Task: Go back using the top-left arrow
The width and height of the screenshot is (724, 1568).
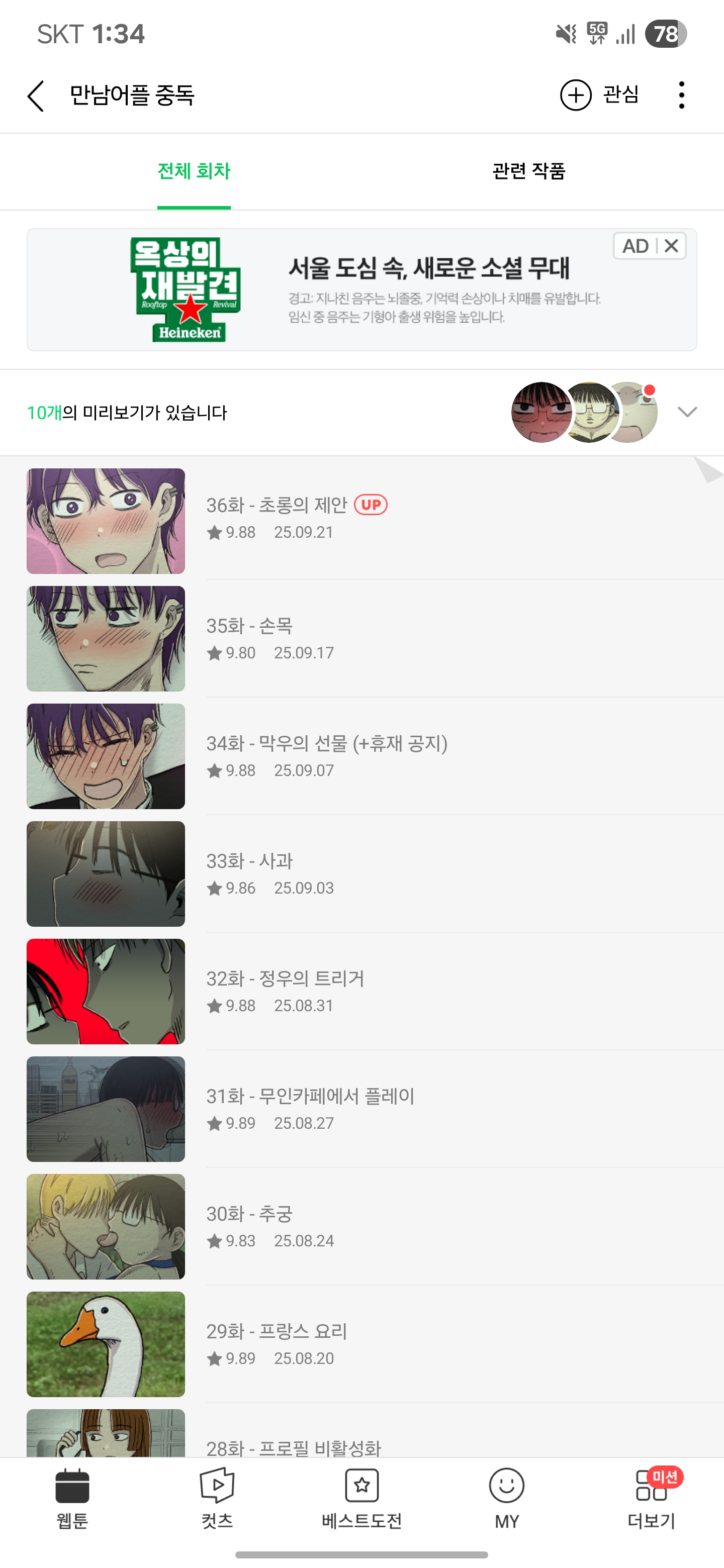Action: [36, 95]
